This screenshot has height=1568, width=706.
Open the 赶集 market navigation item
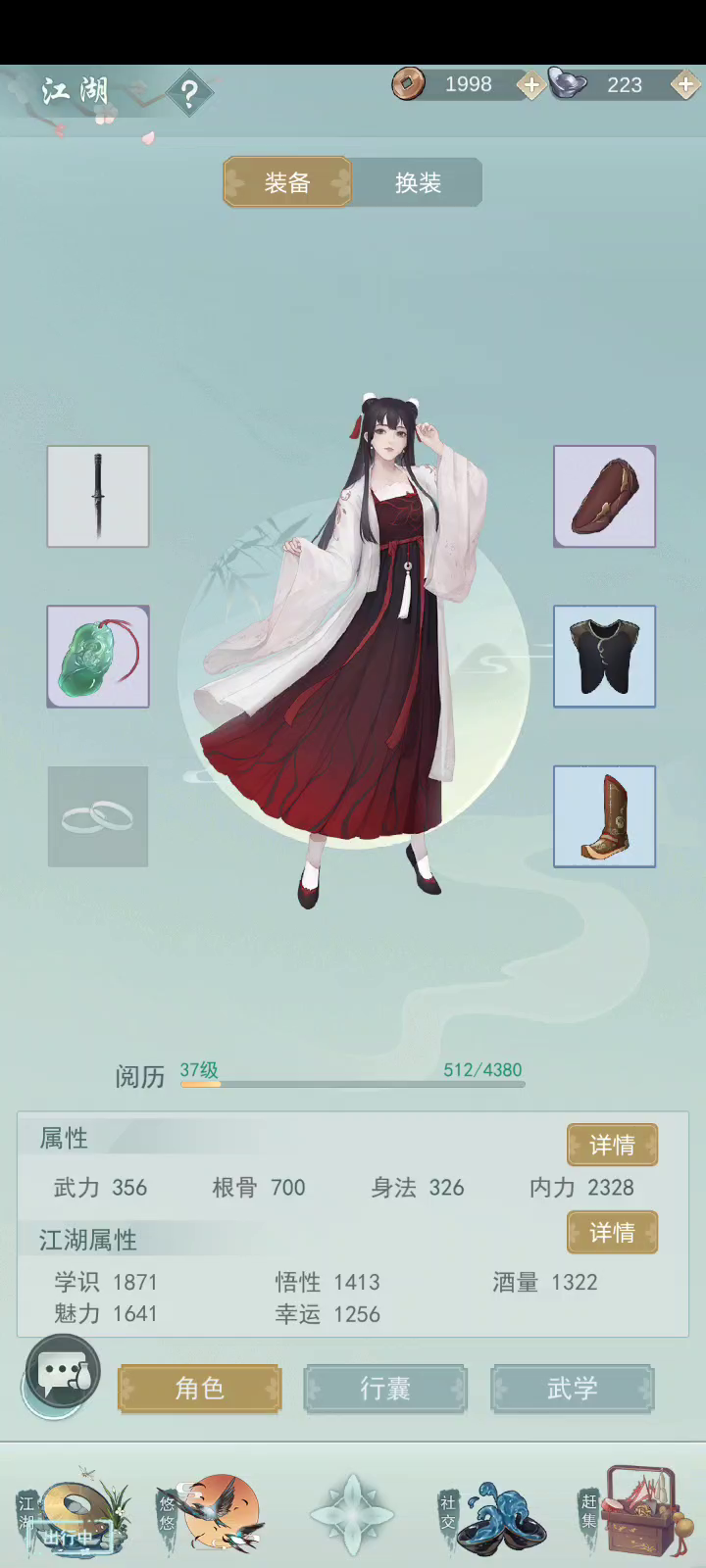click(x=637, y=1509)
